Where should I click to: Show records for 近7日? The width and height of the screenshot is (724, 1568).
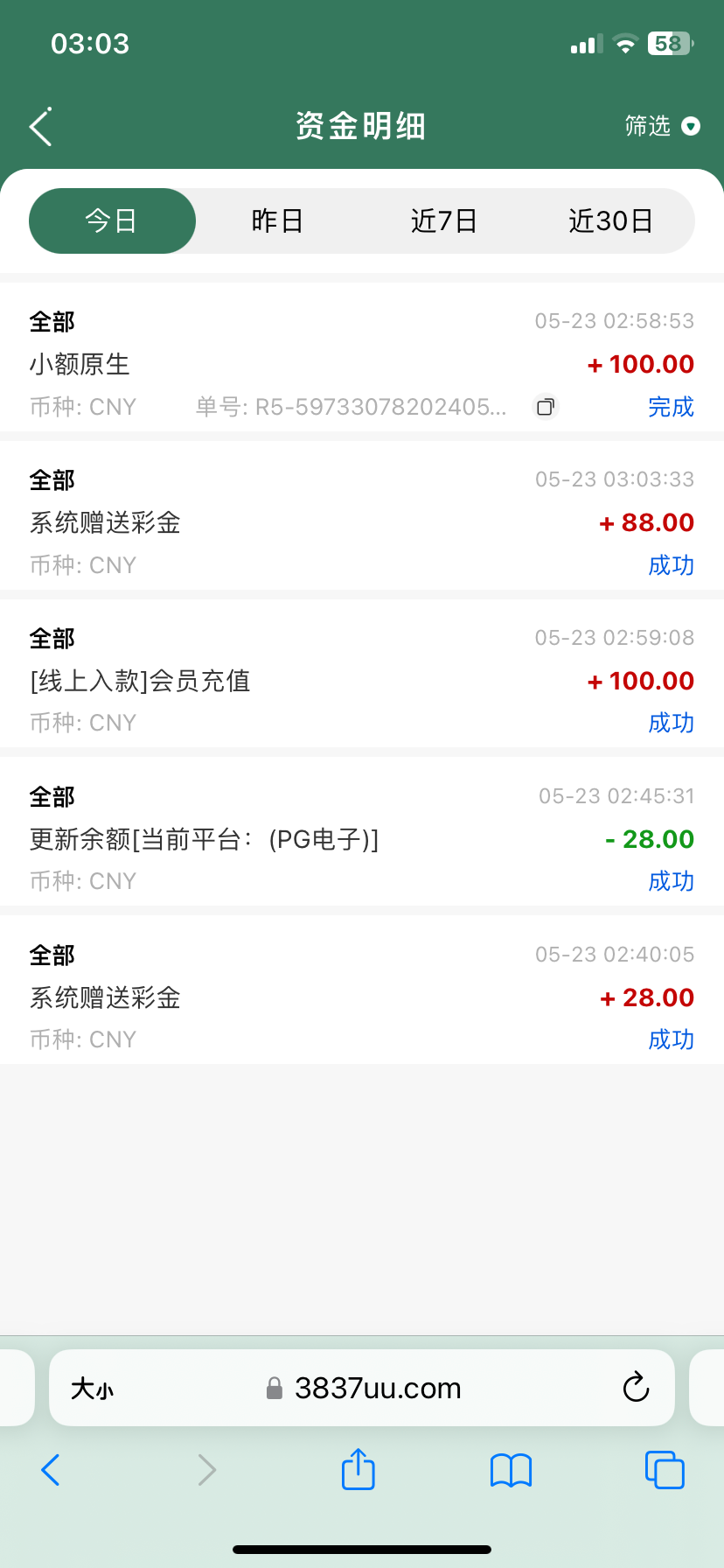443,221
